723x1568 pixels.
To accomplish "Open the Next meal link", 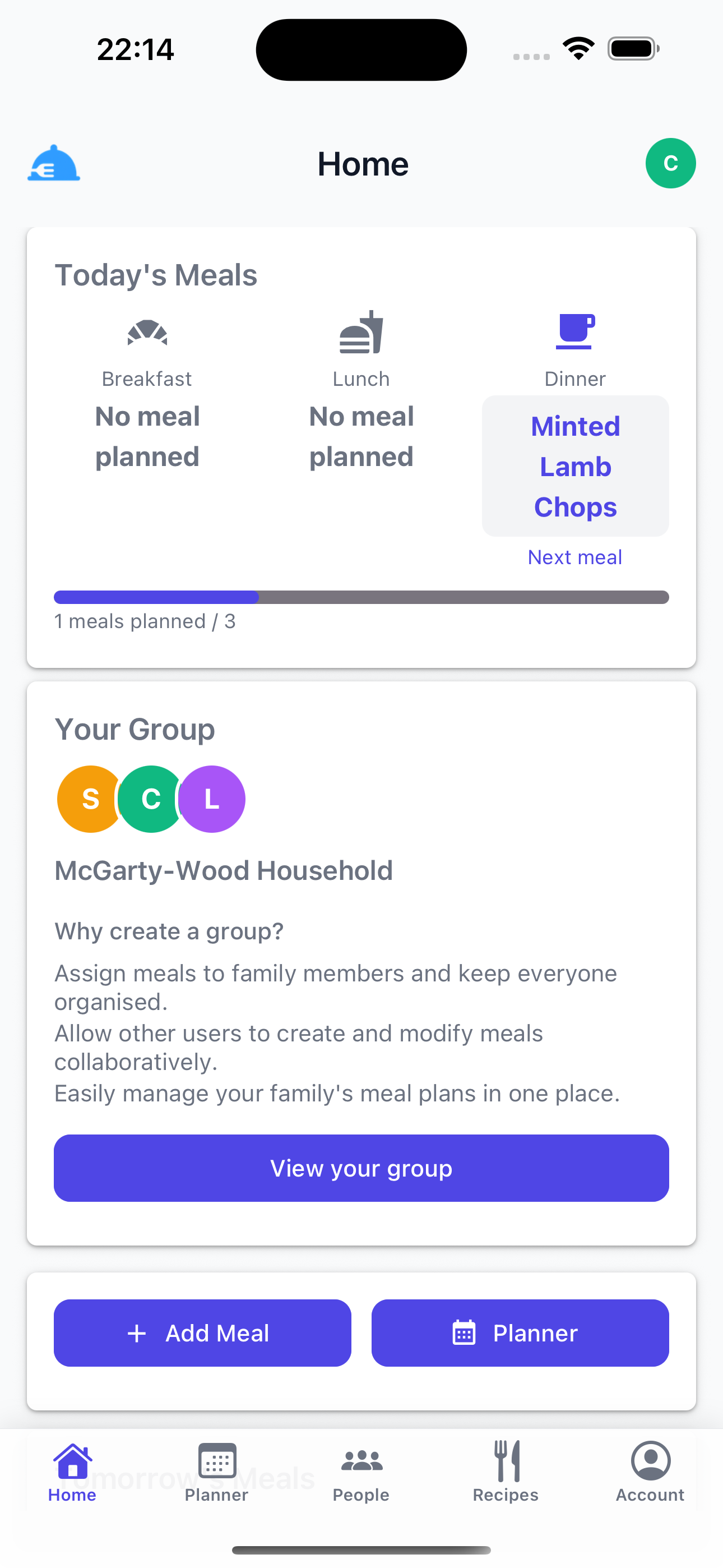I will [x=574, y=556].
